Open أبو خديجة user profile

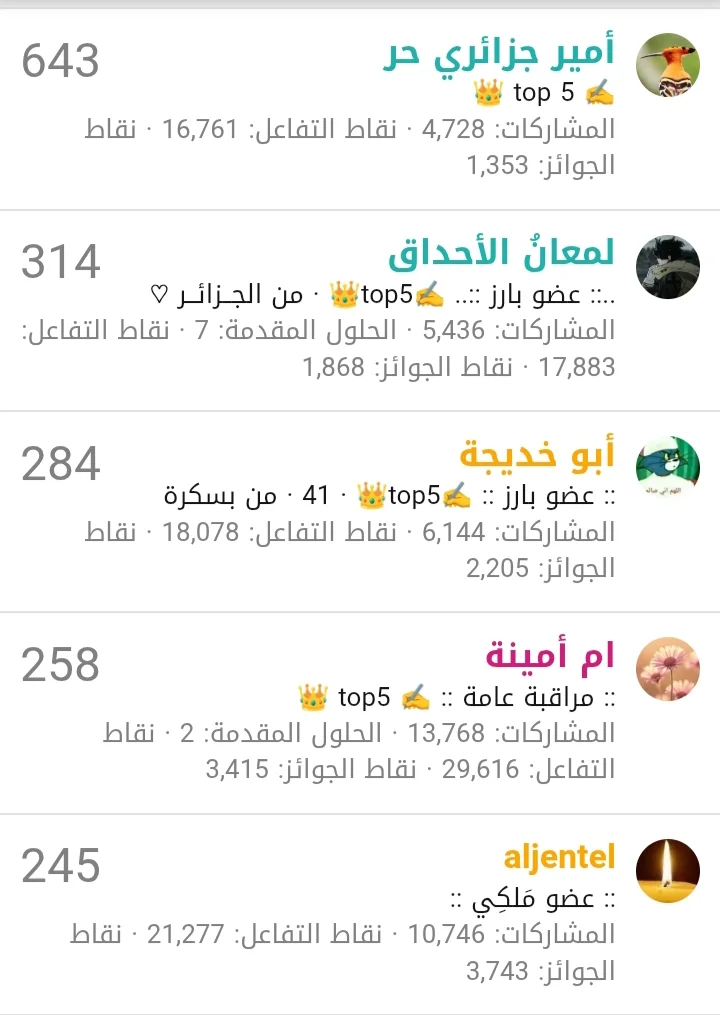(x=537, y=456)
